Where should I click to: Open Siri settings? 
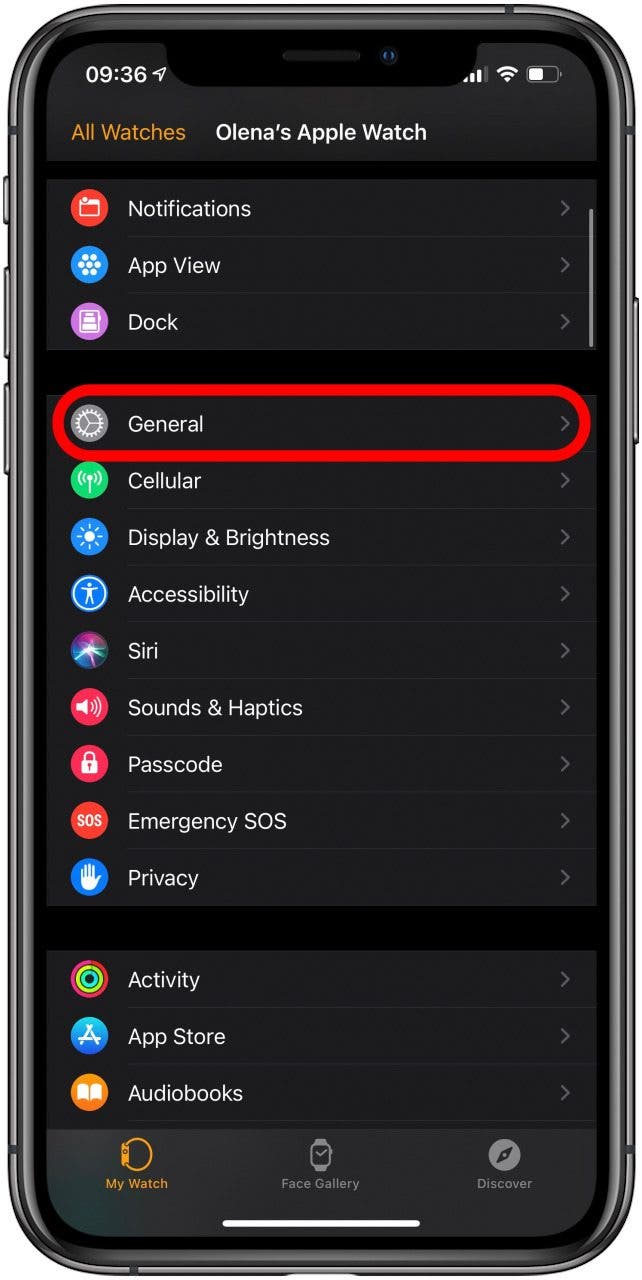tap(321, 651)
